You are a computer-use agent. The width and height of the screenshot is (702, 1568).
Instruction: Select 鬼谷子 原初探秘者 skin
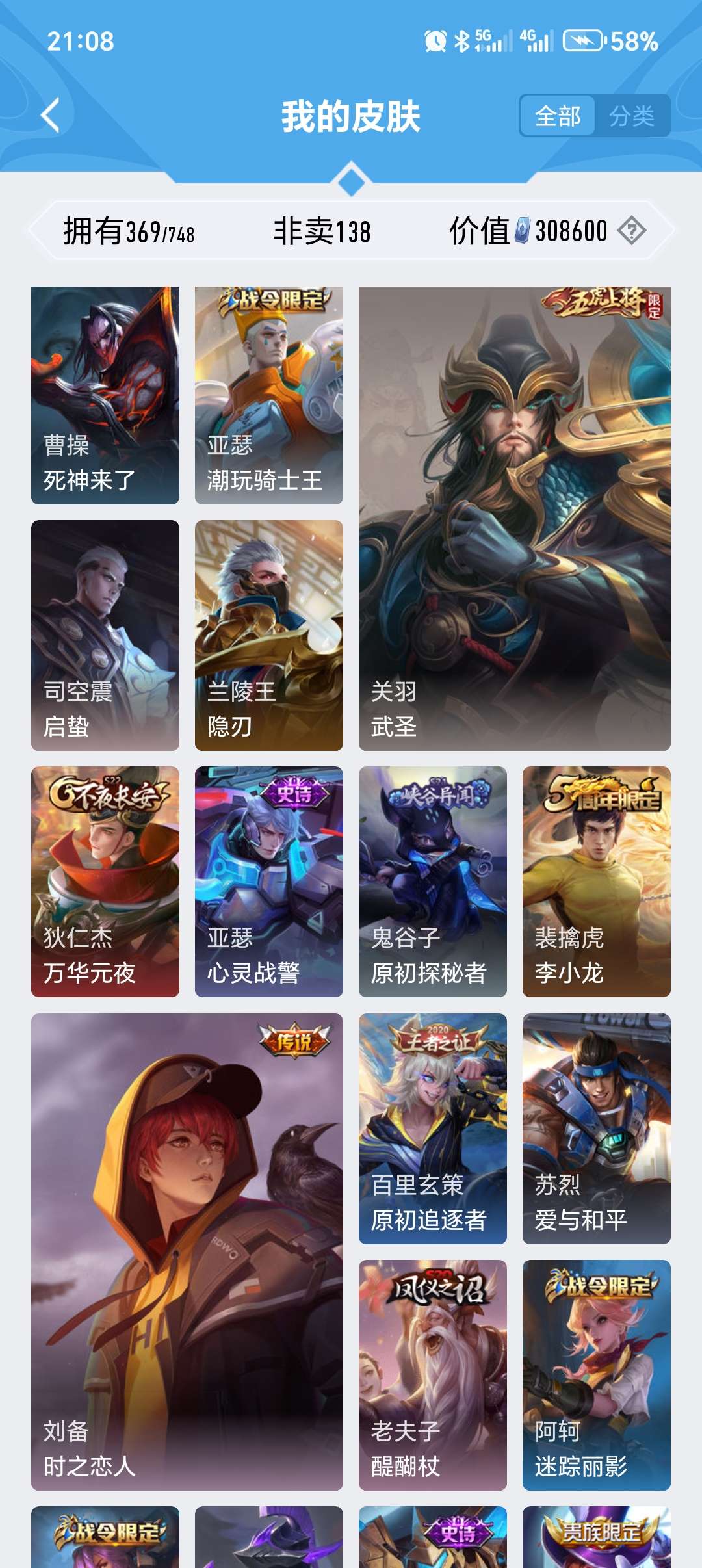click(433, 882)
